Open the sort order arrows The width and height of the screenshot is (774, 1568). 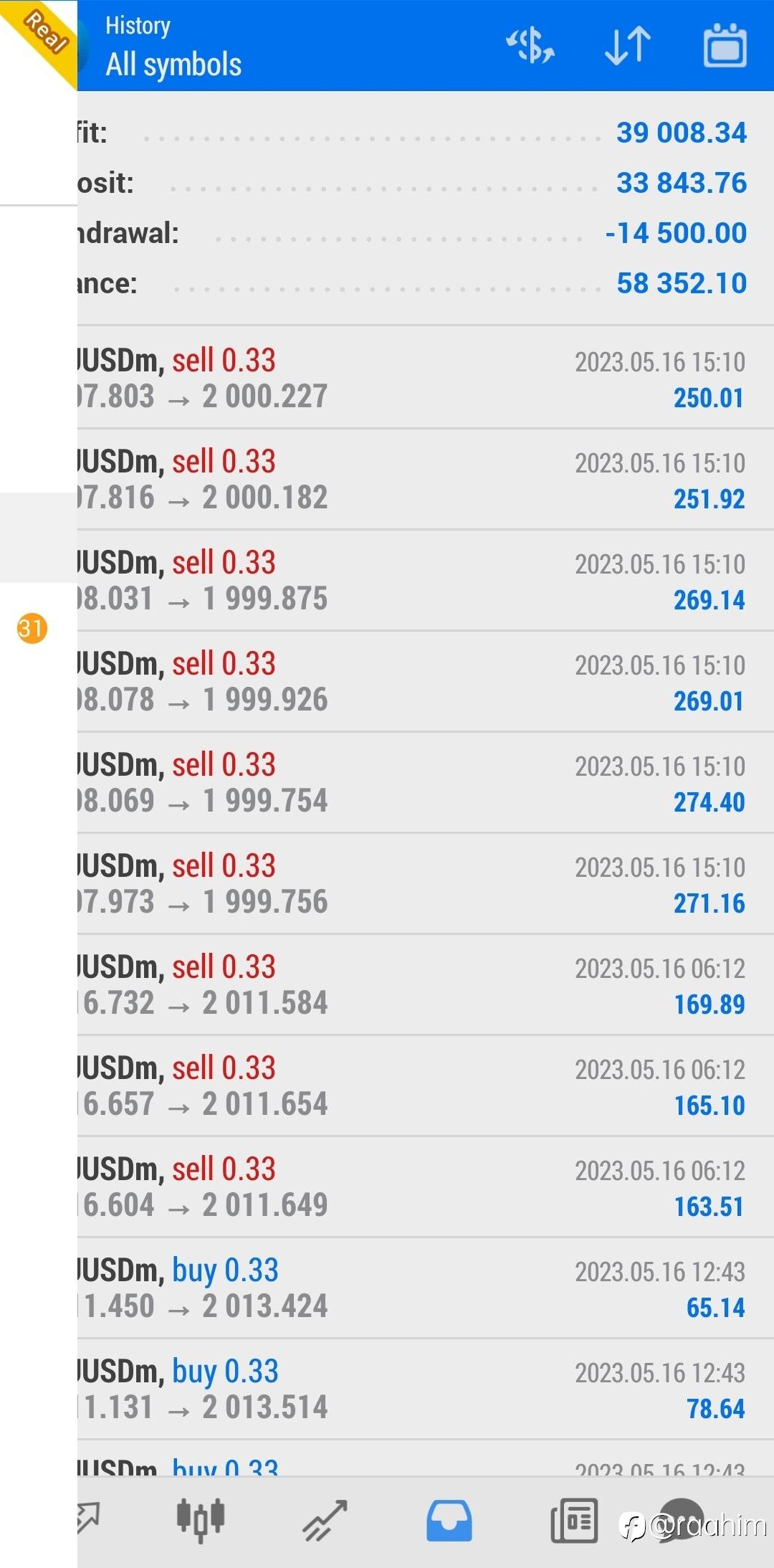pos(628,46)
